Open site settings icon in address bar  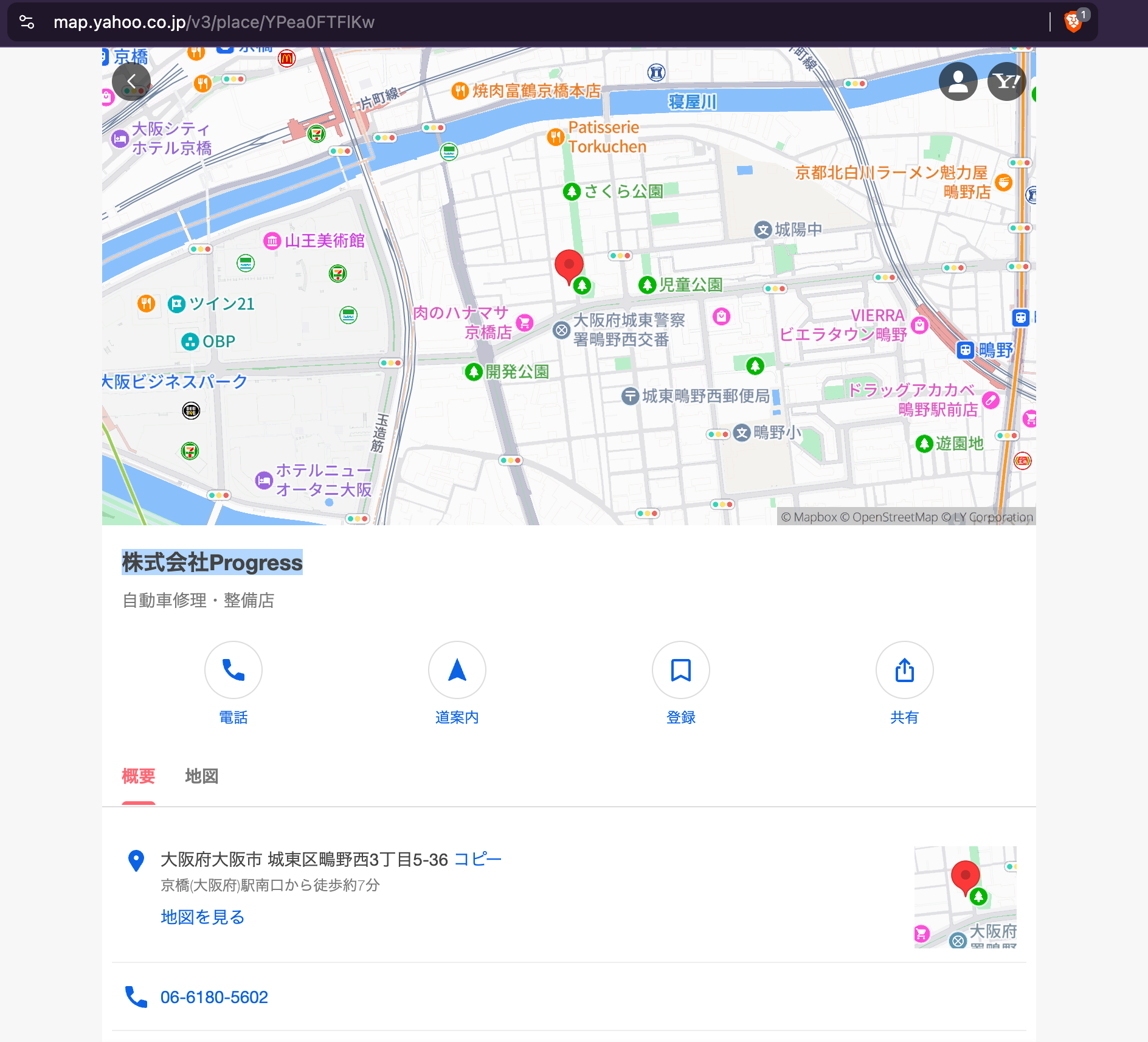click(x=27, y=22)
